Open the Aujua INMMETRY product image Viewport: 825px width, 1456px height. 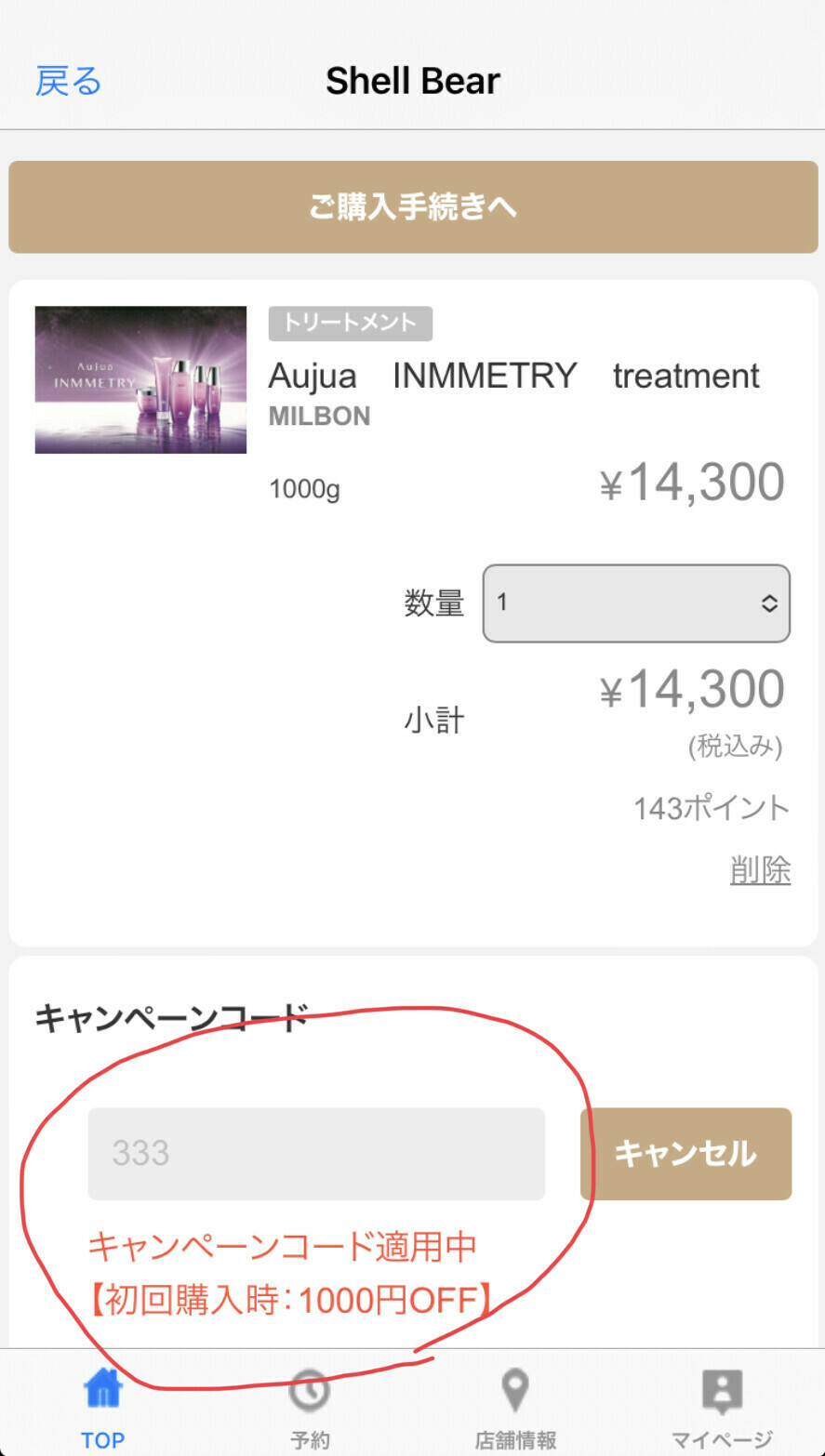click(x=140, y=379)
